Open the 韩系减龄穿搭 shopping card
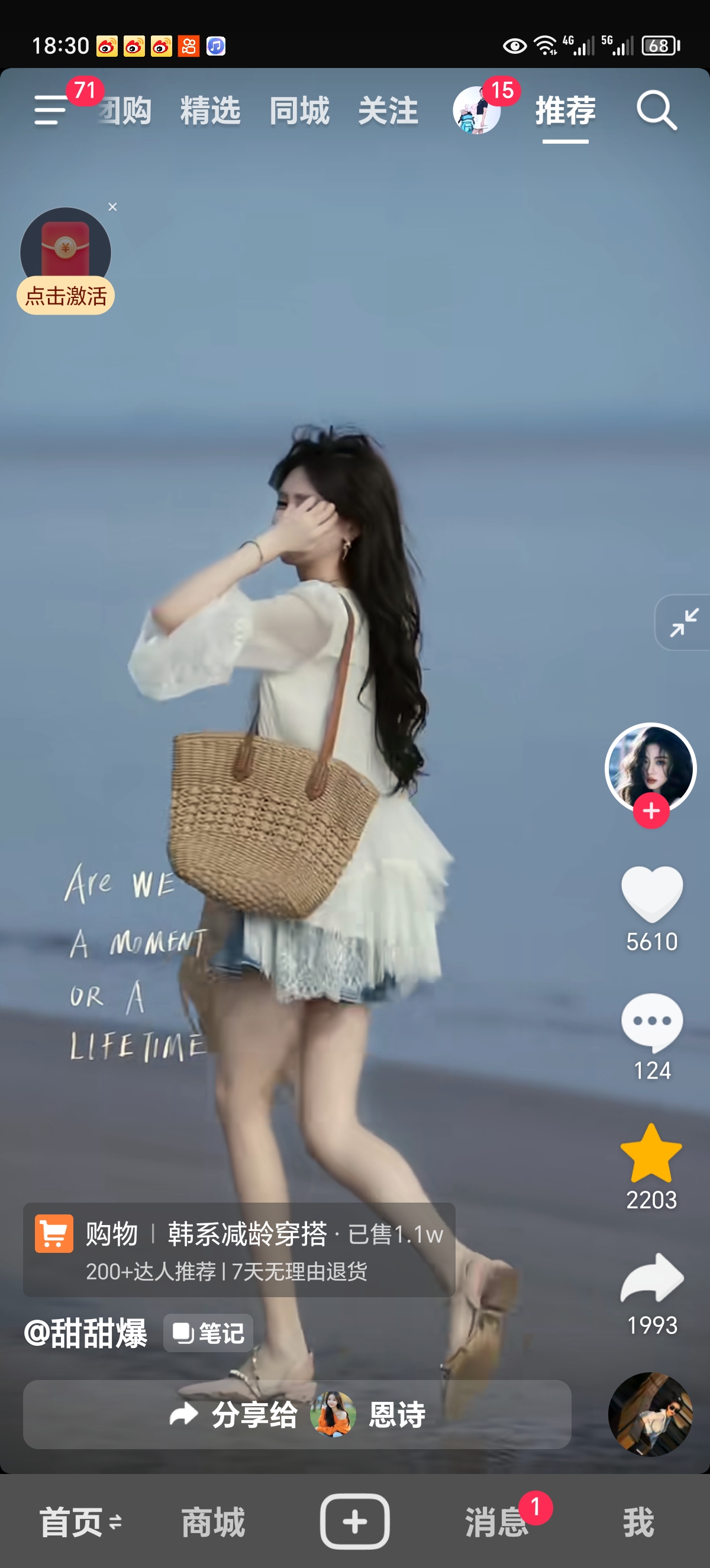The image size is (710, 1568). click(x=239, y=1249)
